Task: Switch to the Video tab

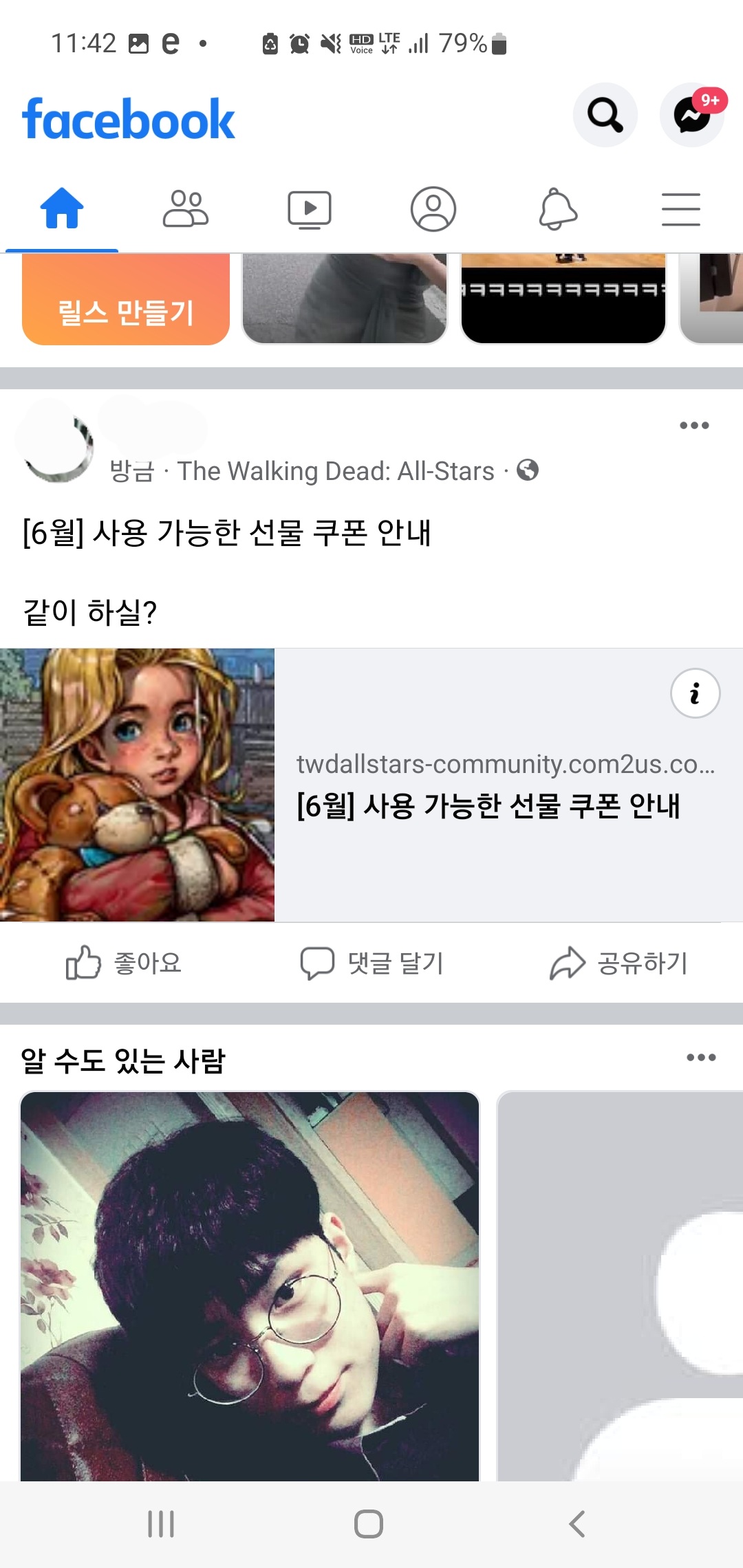Action: tap(309, 208)
